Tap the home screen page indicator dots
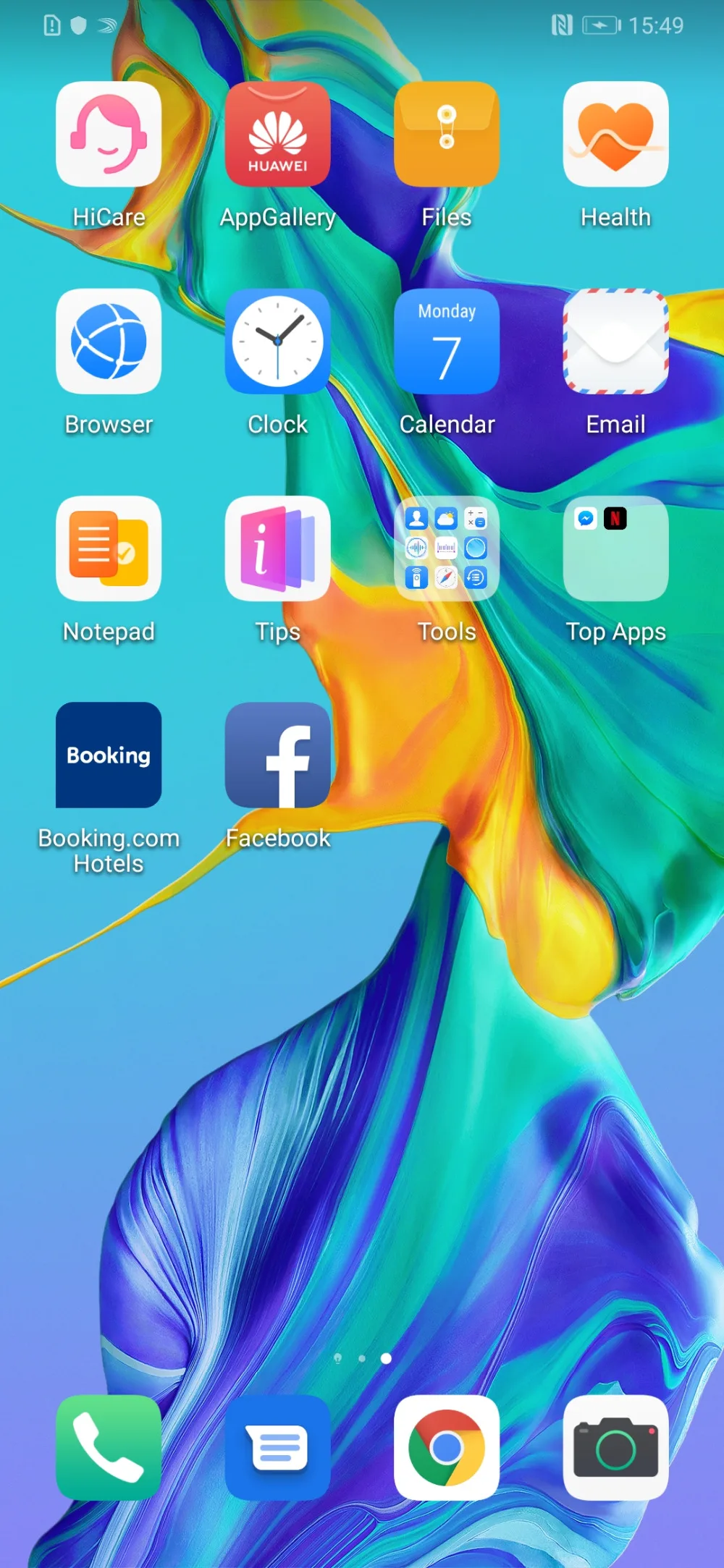 click(x=362, y=1358)
